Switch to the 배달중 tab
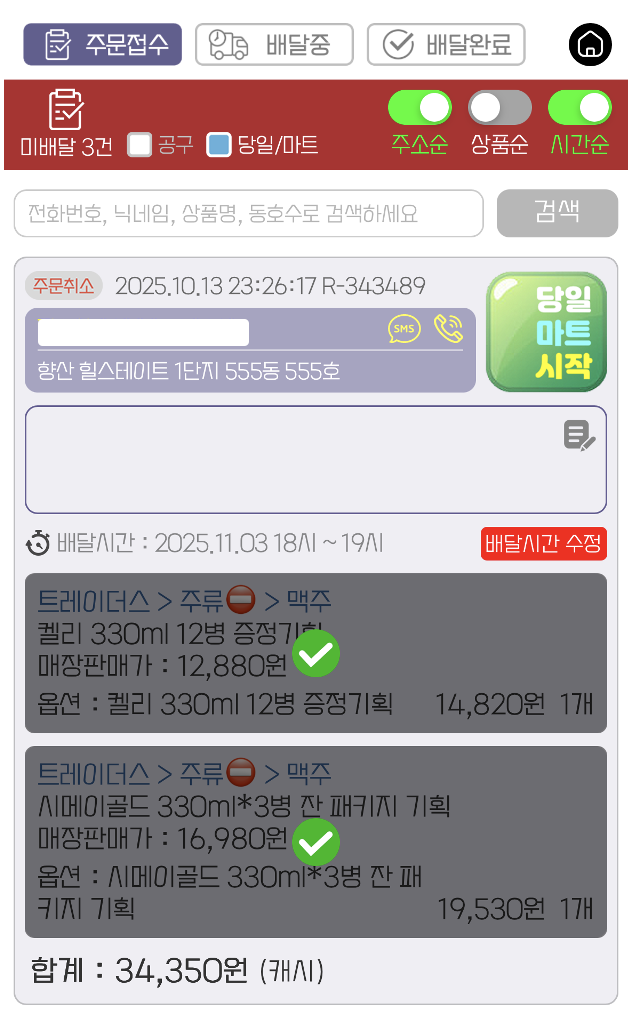 tap(274, 45)
